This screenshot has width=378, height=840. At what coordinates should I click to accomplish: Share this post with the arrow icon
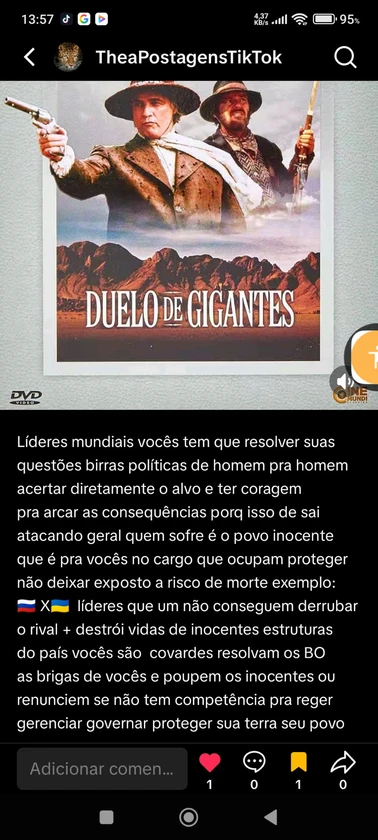point(343,762)
